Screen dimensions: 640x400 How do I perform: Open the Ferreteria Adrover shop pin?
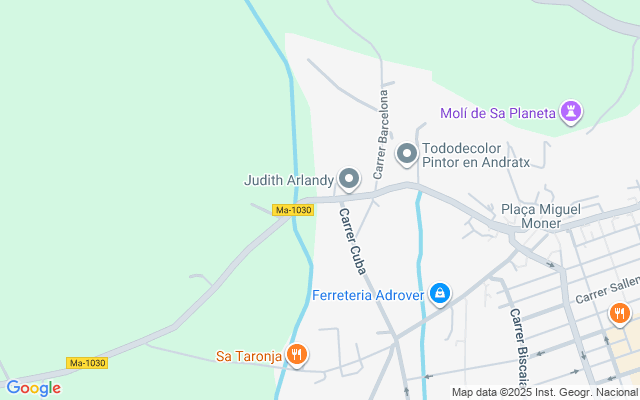438,294
